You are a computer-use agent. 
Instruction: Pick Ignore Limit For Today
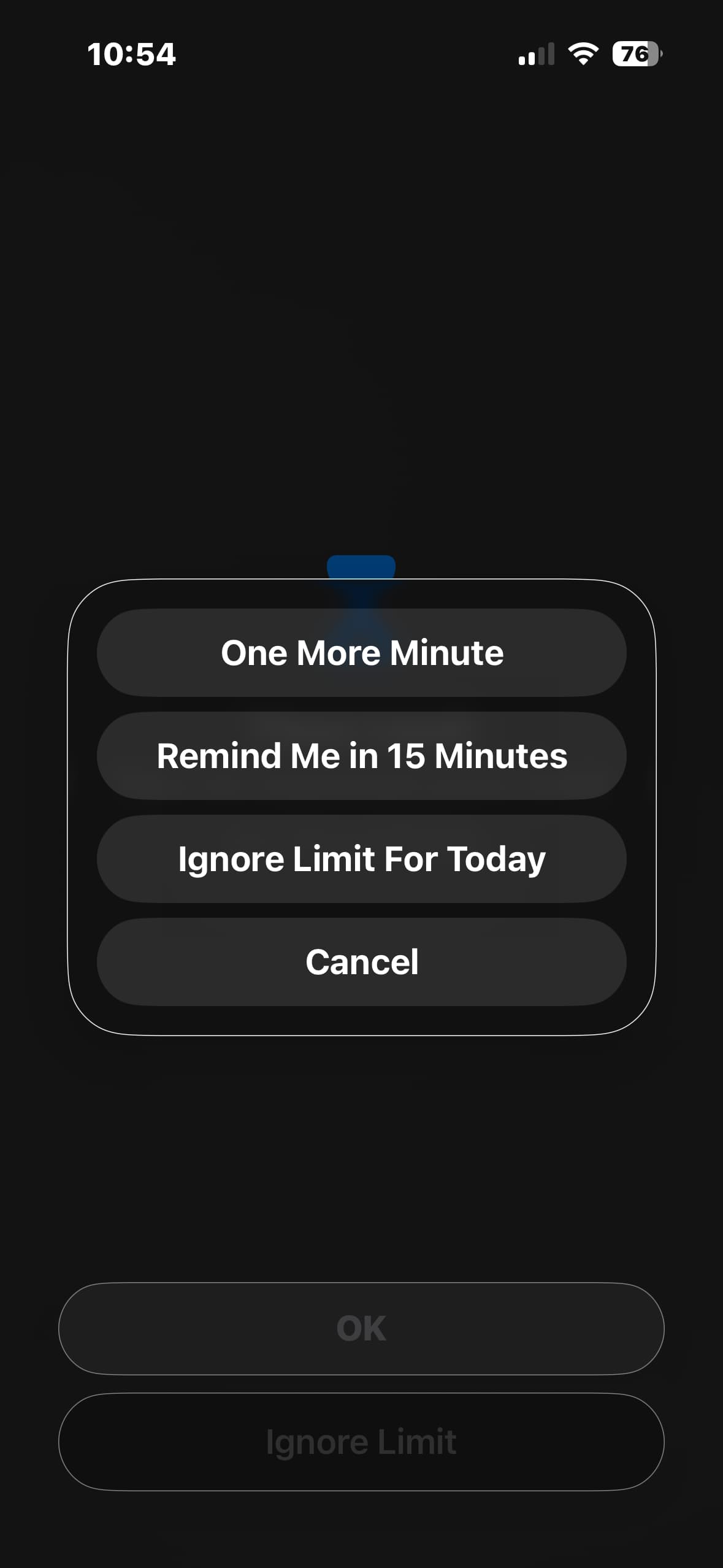(361, 859)
